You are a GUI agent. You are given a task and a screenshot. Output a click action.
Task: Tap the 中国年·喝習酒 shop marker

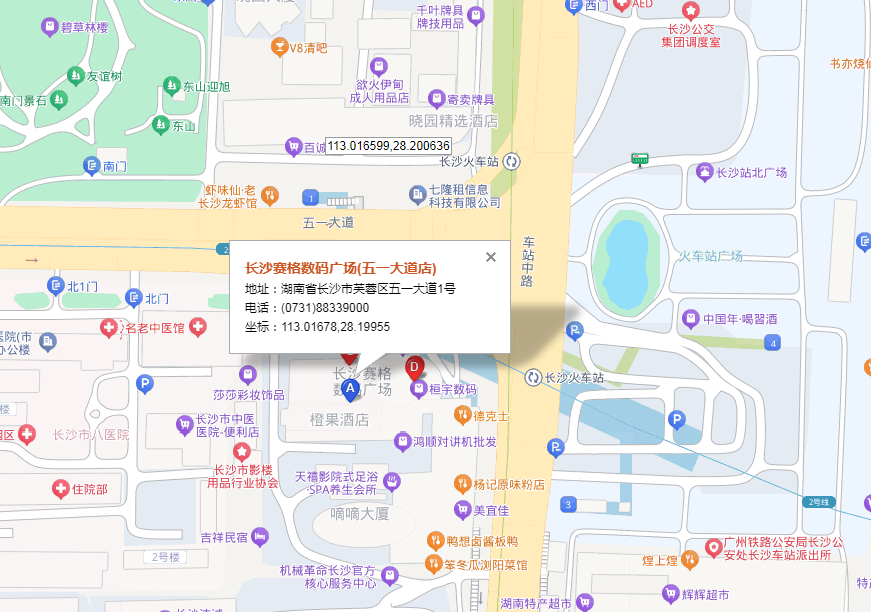click(689, 319)
